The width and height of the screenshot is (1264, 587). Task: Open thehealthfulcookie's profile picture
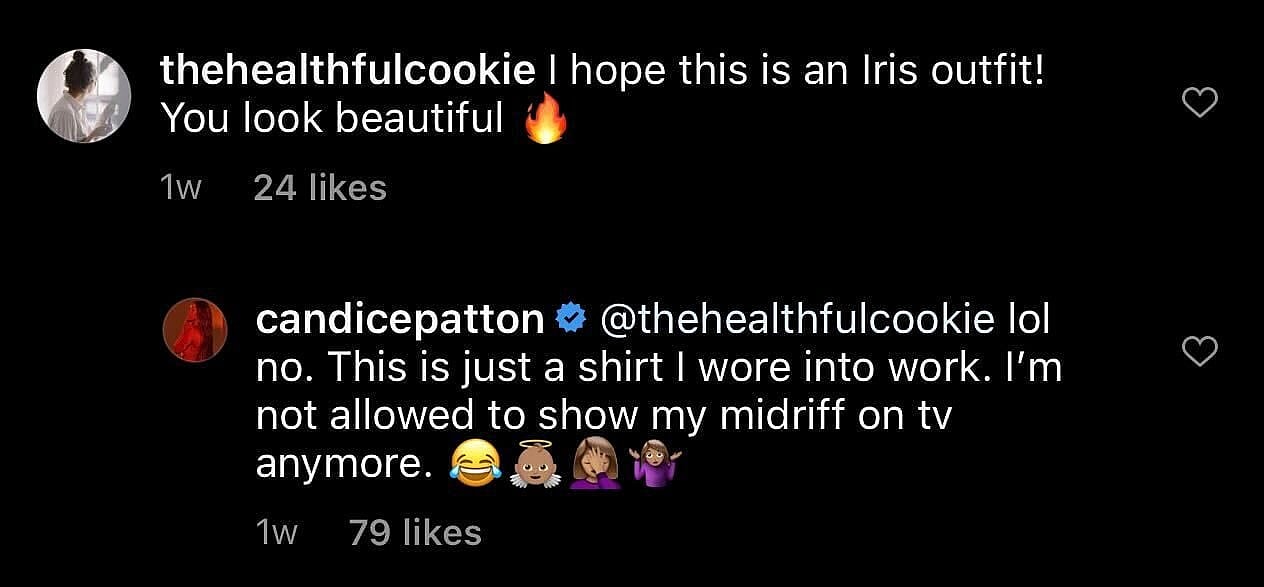pyautogui.click(x=83, y=96)
